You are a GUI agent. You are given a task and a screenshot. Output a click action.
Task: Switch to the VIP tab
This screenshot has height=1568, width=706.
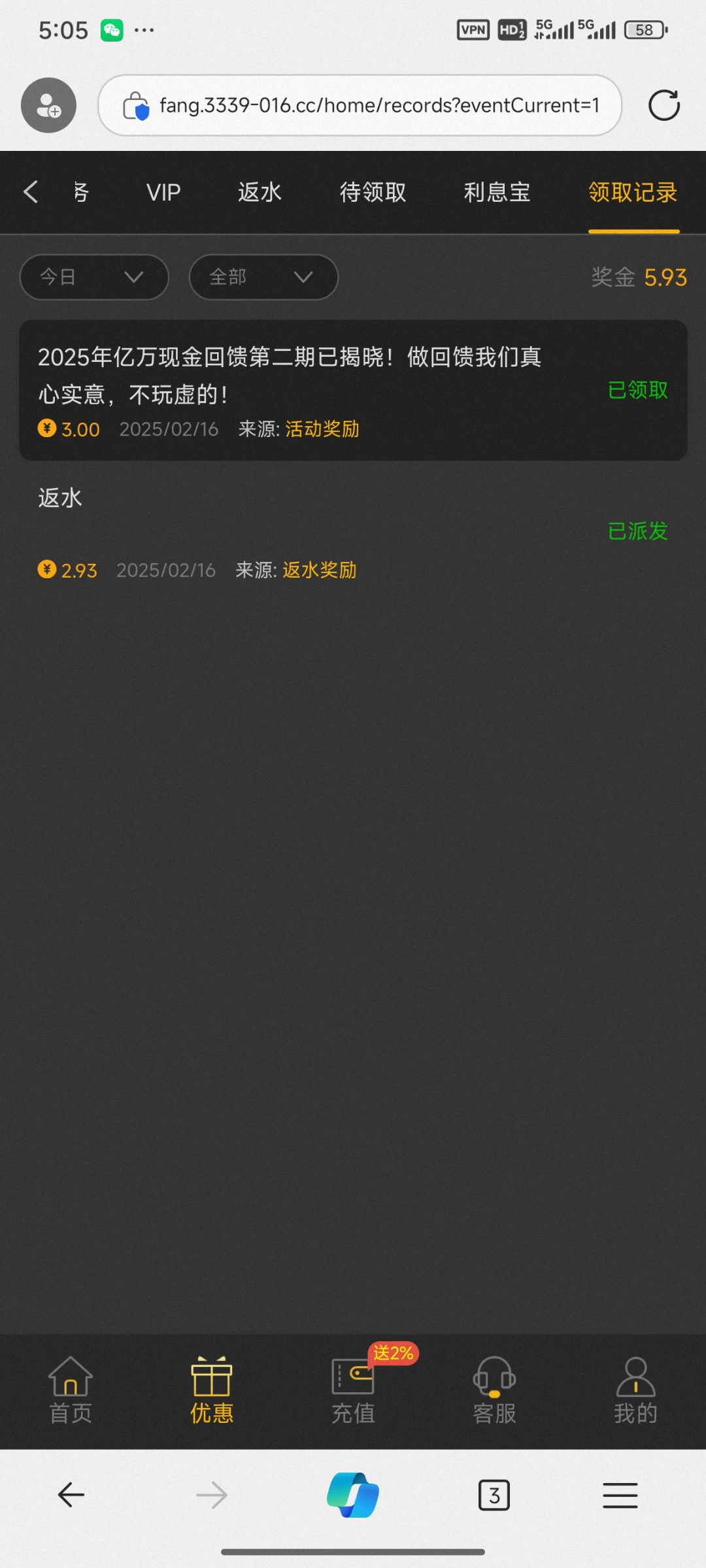pos(163,192)
